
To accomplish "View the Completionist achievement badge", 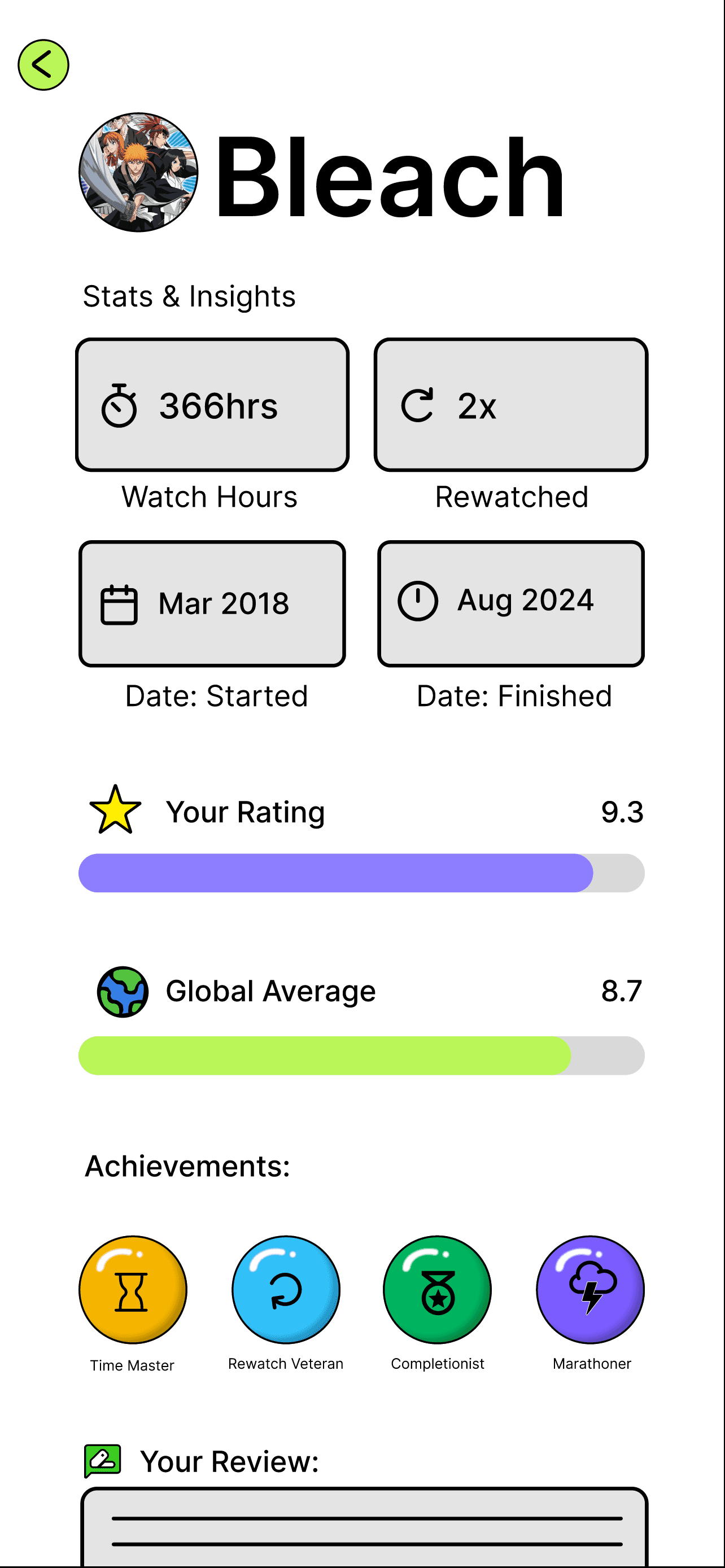I will (437, 1289).
